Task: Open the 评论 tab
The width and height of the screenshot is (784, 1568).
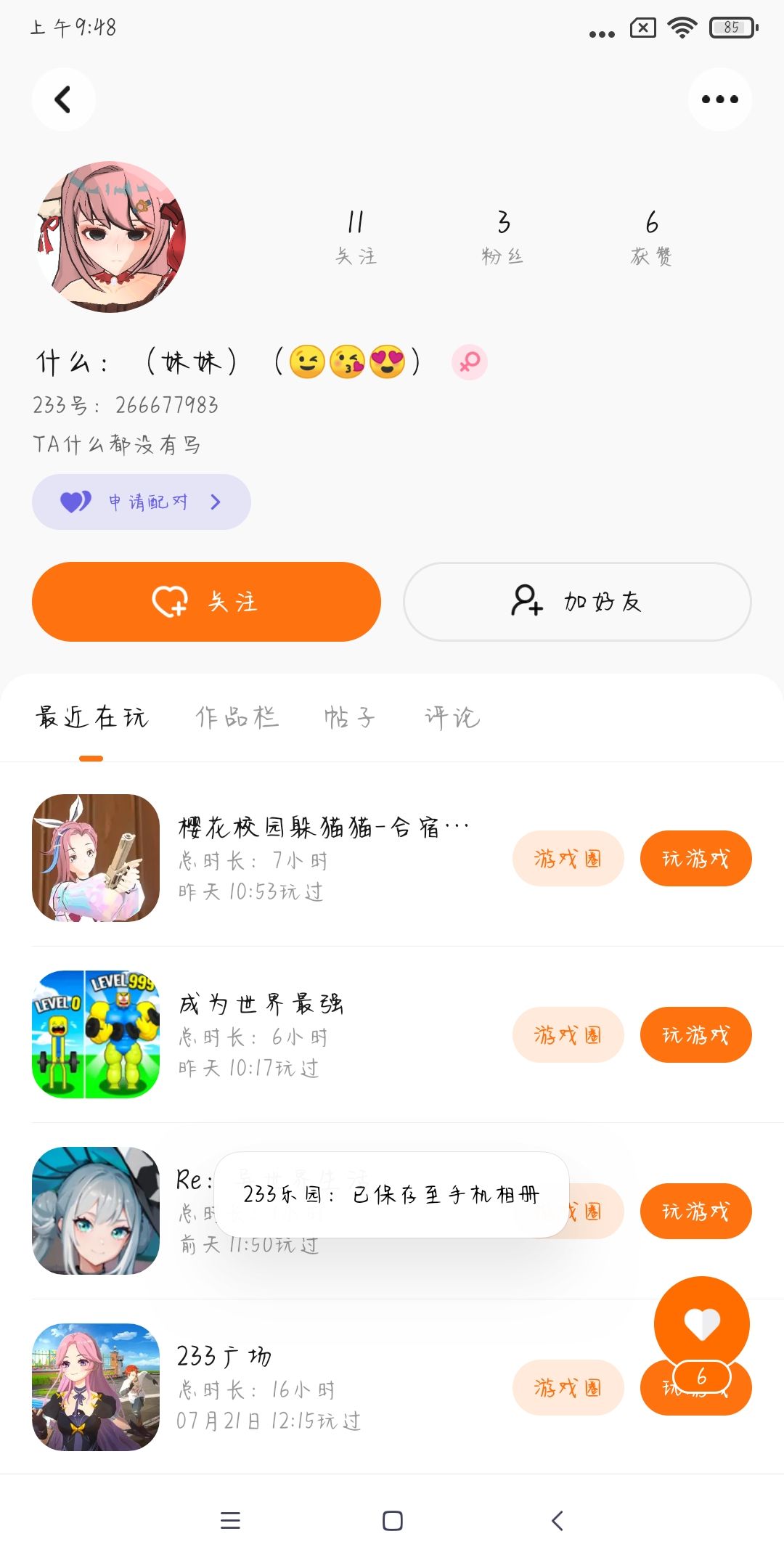Action: click(x=452, y=718)
